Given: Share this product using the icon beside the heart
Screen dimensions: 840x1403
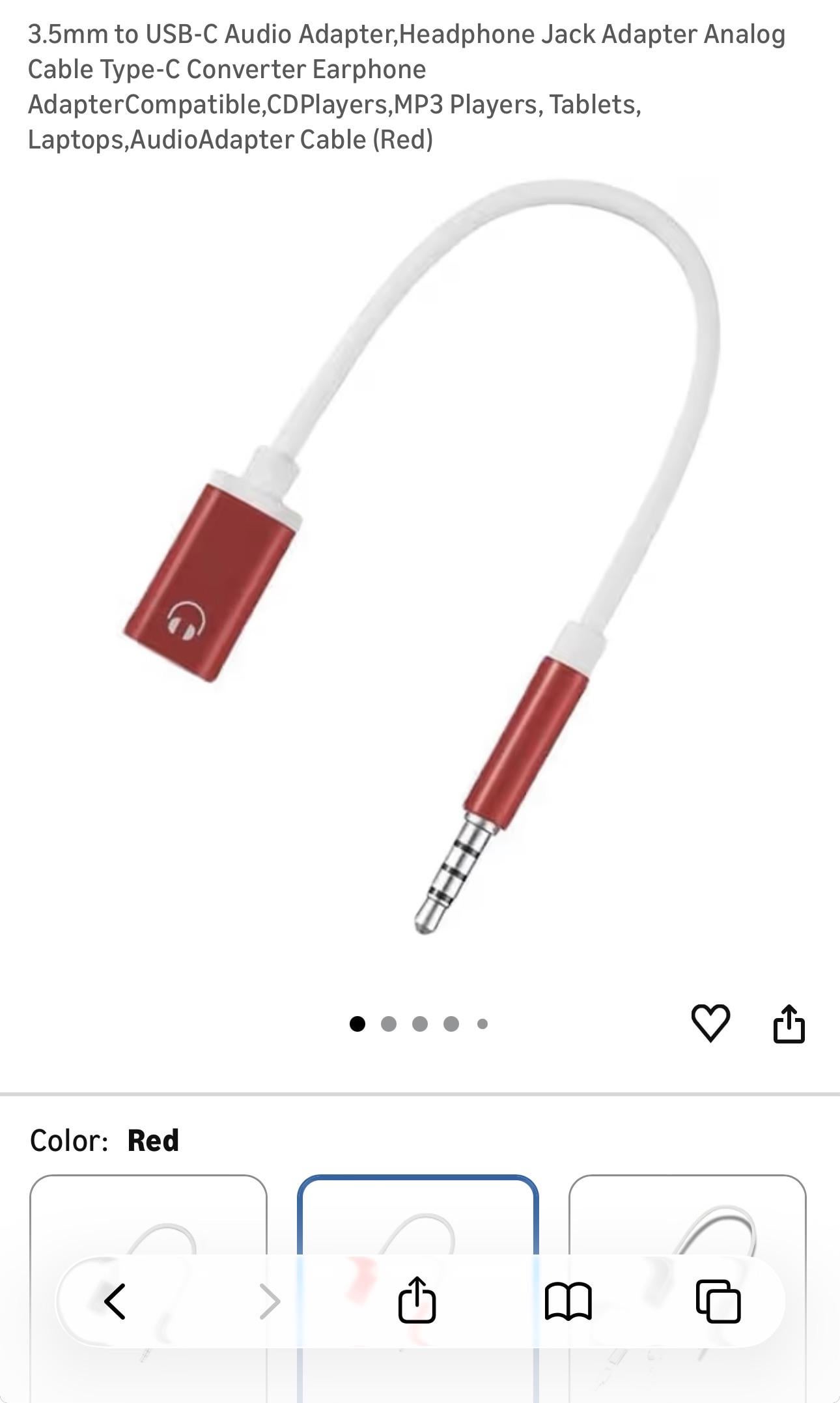Looking at the screenshot, I should [x=789, y=1024].
